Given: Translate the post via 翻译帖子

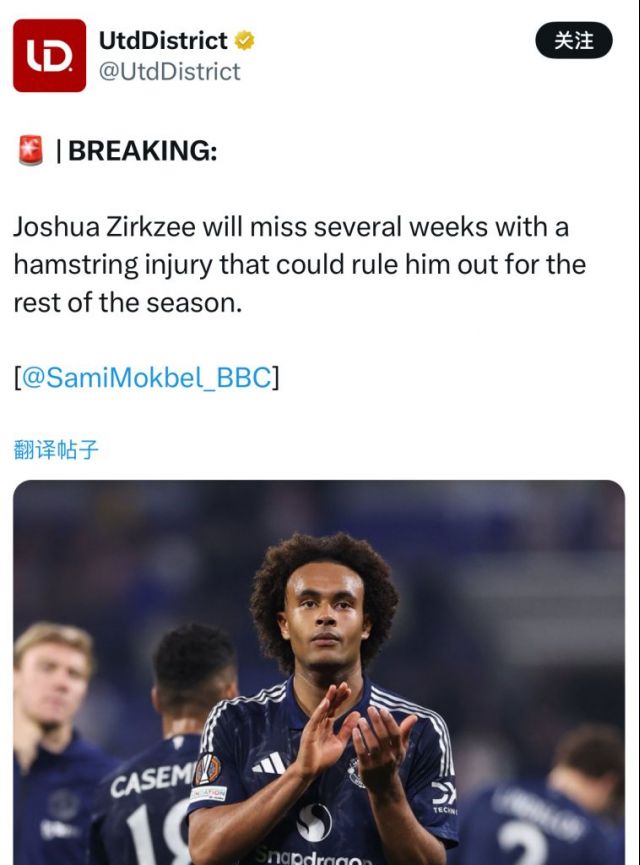Looking at the screenshot, I should tap(56, 449).
